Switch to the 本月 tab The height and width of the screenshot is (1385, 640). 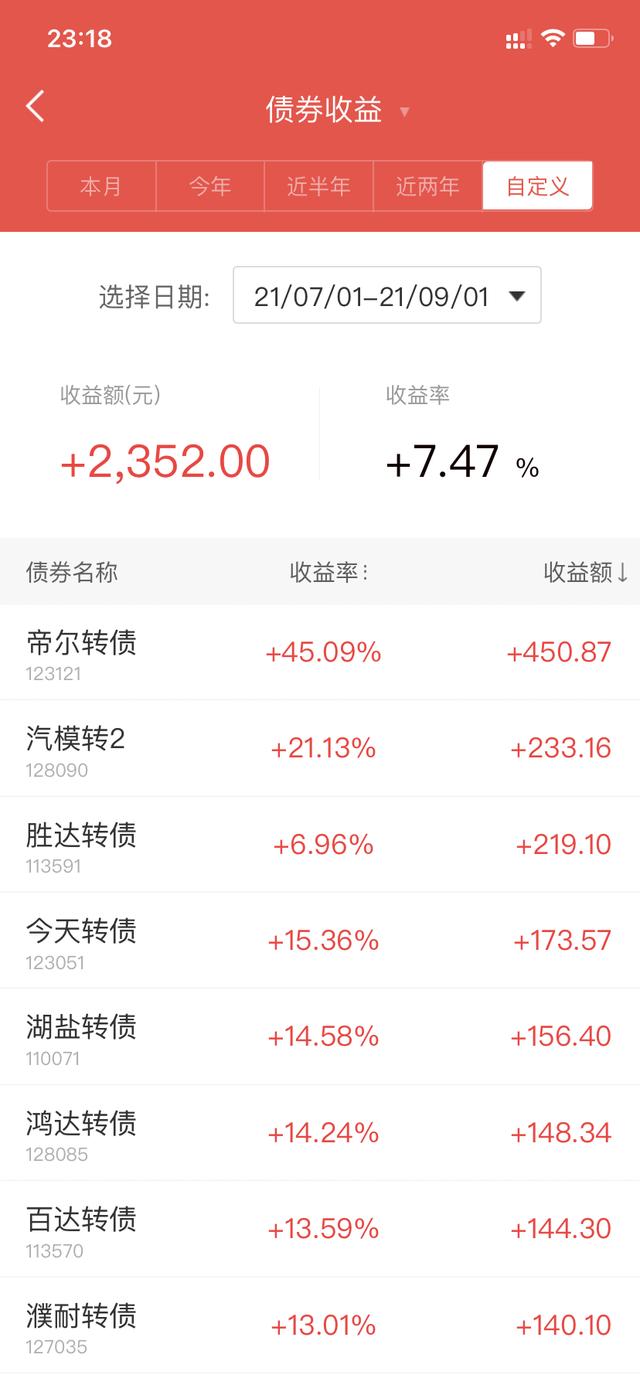(101, 186)
